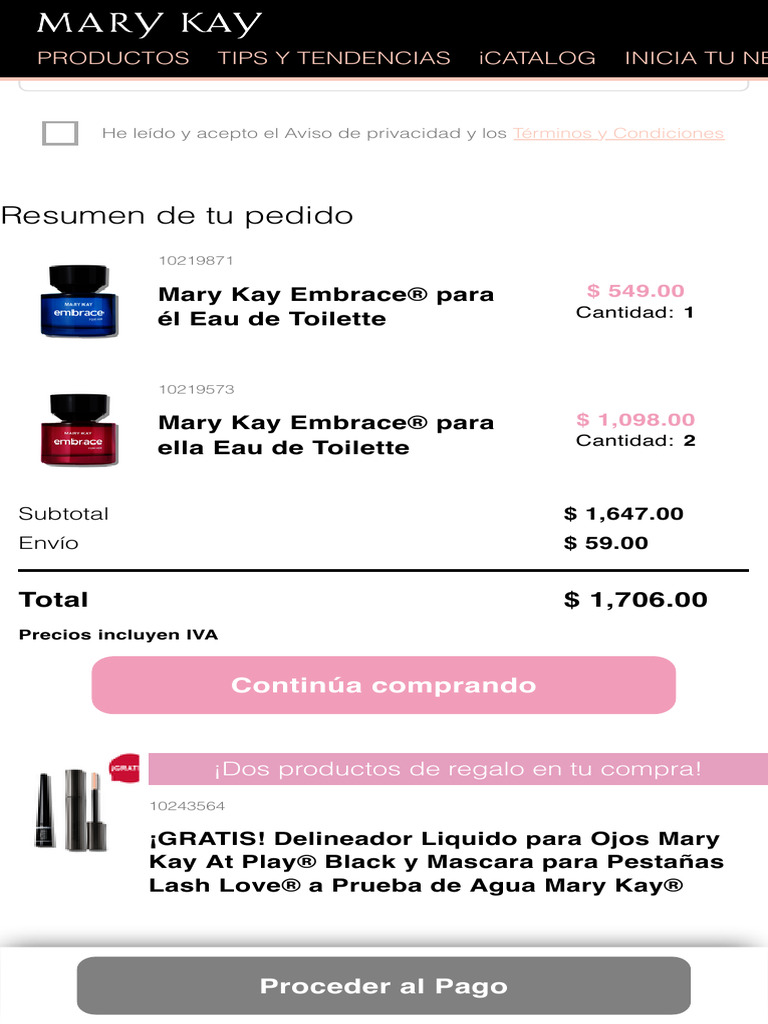This screenshot has height=1024, width=768.
Task: Proceed to payment with Proceder al Pago
Action: point(384,986)
